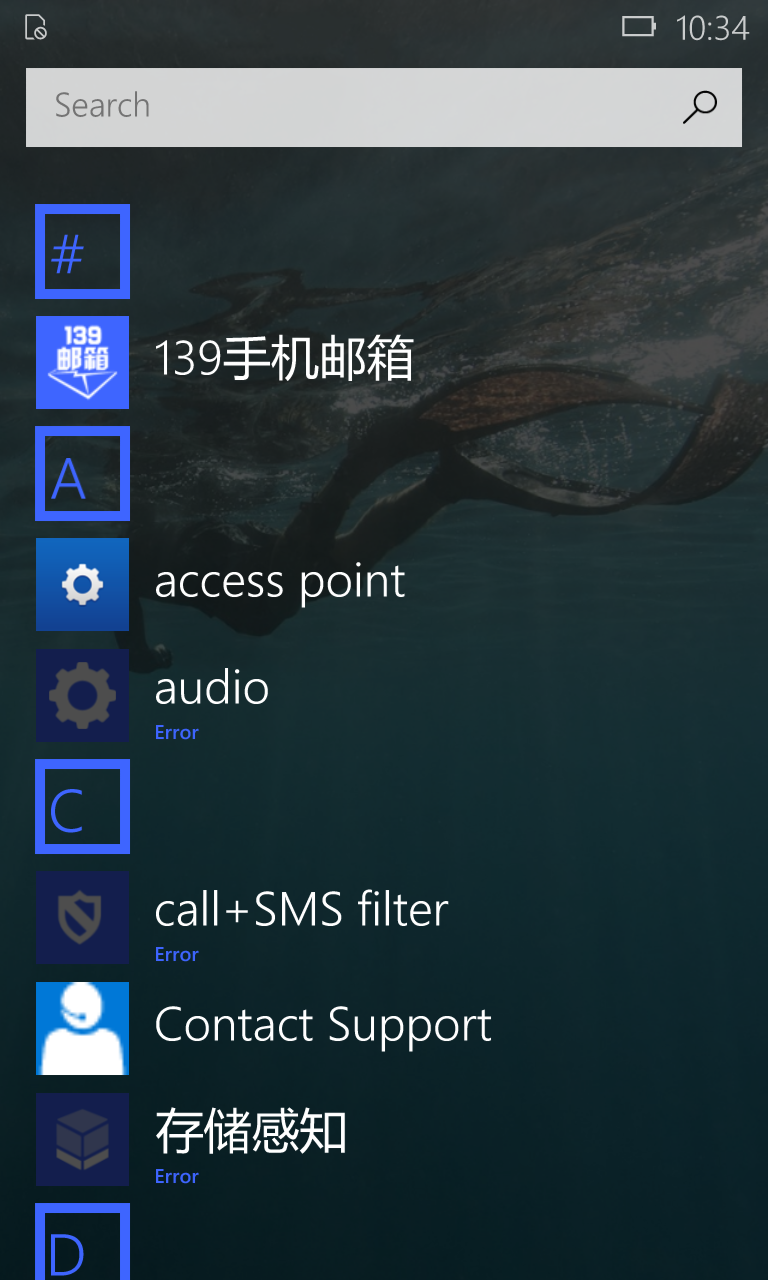Open the A letter jump header
The image size is (768, 1280).
pyautogui.click(x=82, y=473)
